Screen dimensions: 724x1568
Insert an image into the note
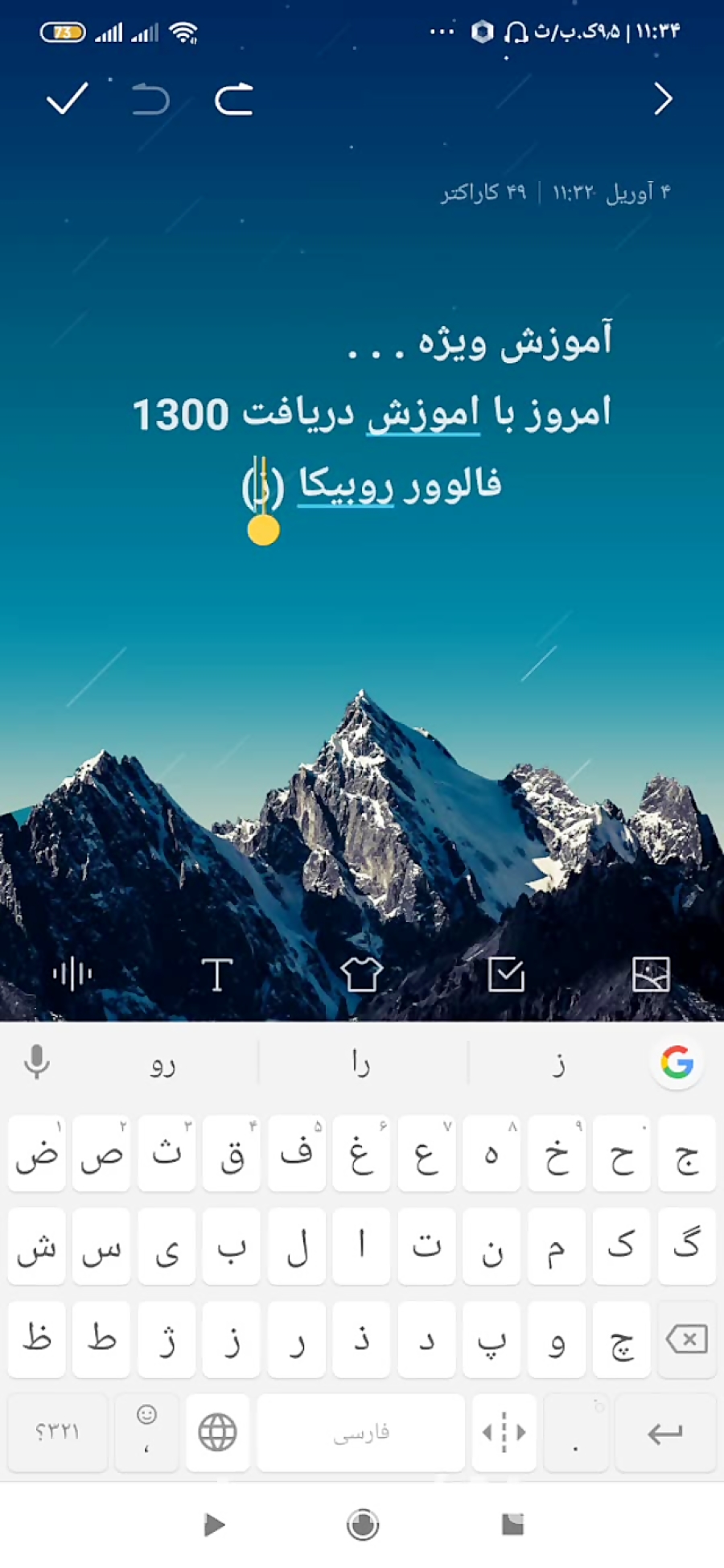point(651,975)
